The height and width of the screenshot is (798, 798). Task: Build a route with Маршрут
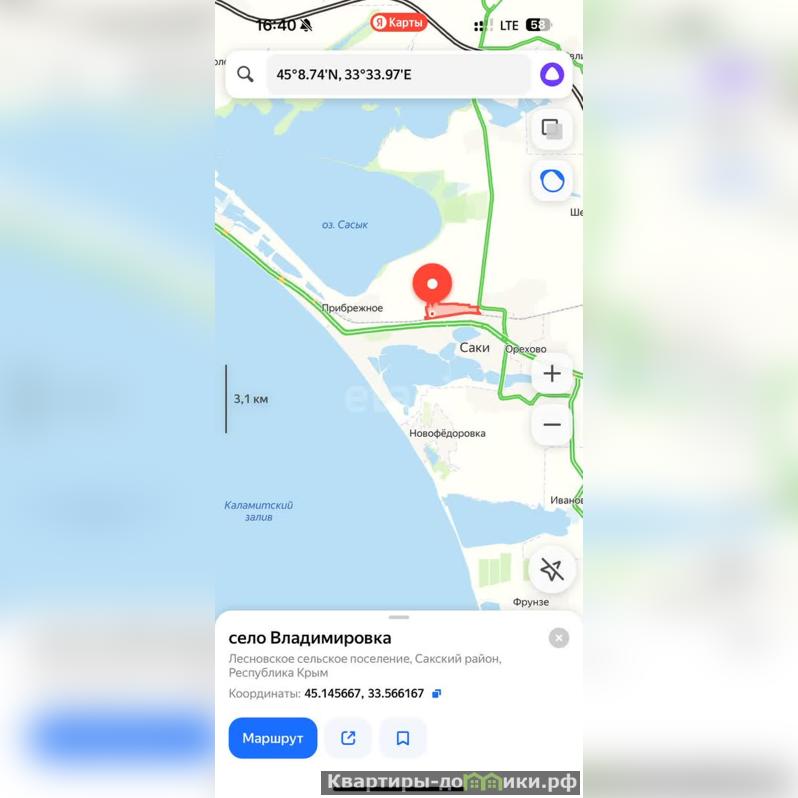(x=272, y=738)
